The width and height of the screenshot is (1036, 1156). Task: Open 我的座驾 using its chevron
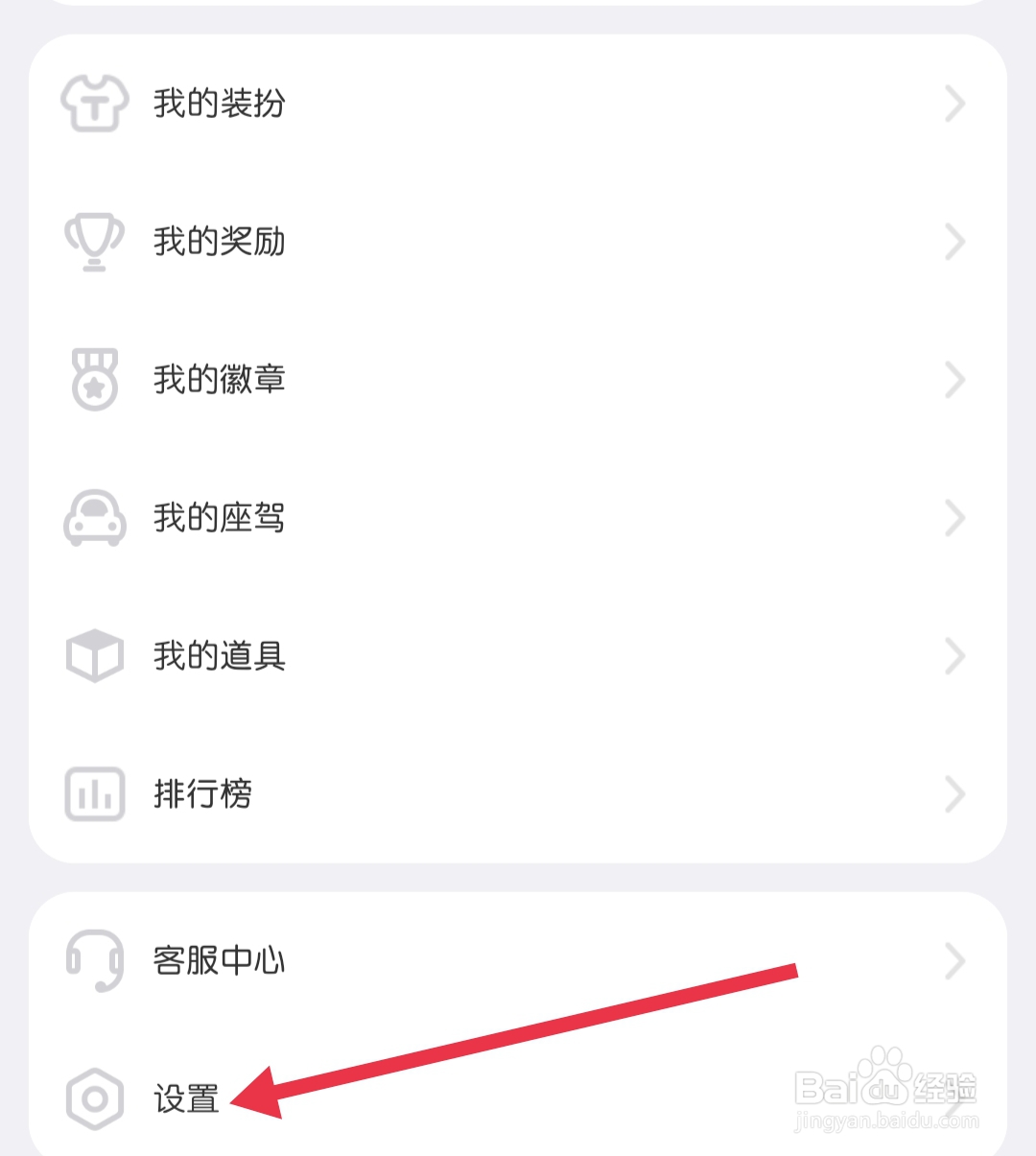(954, 518)
